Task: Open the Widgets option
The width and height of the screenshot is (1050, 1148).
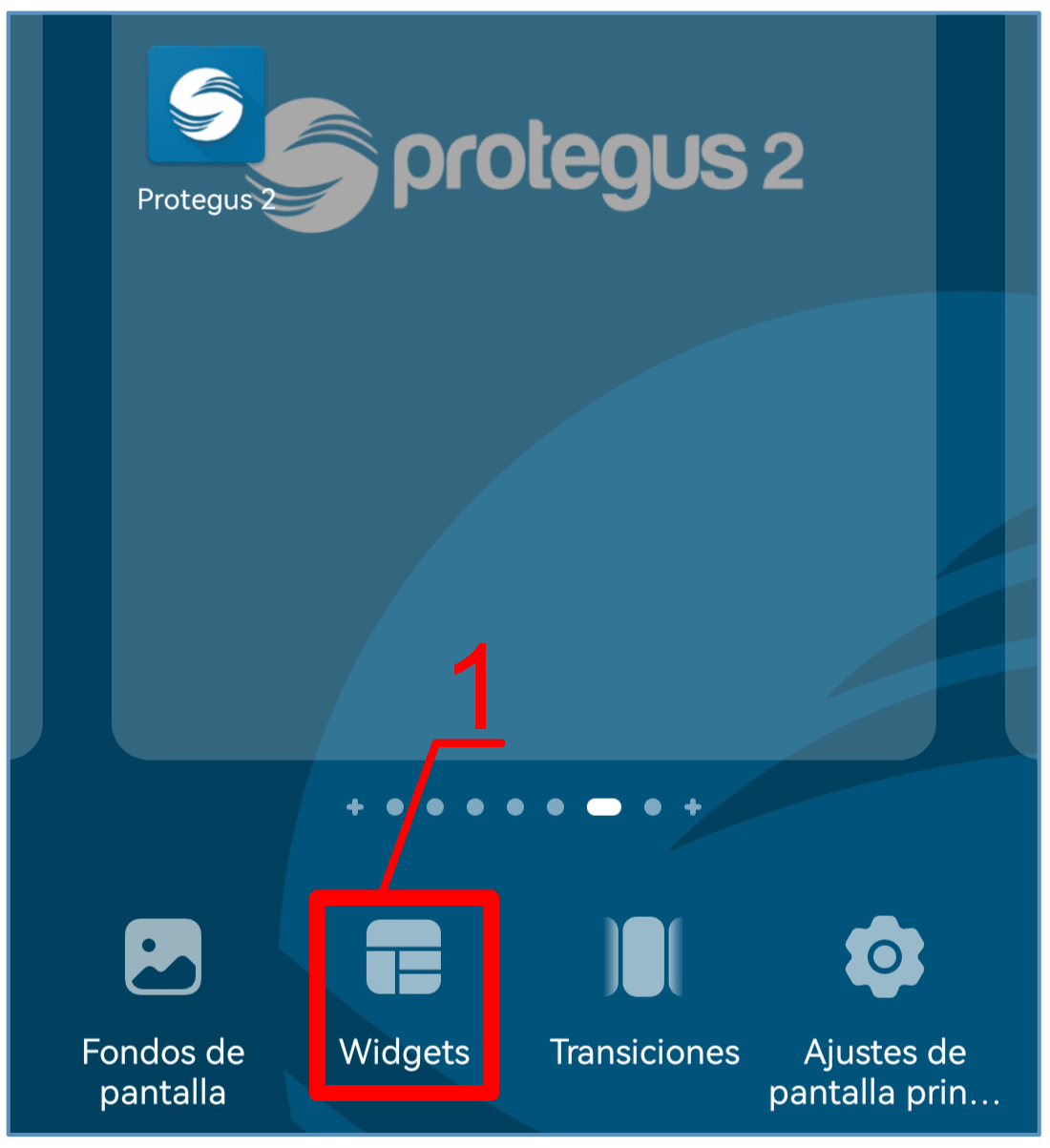Action: 404,957
